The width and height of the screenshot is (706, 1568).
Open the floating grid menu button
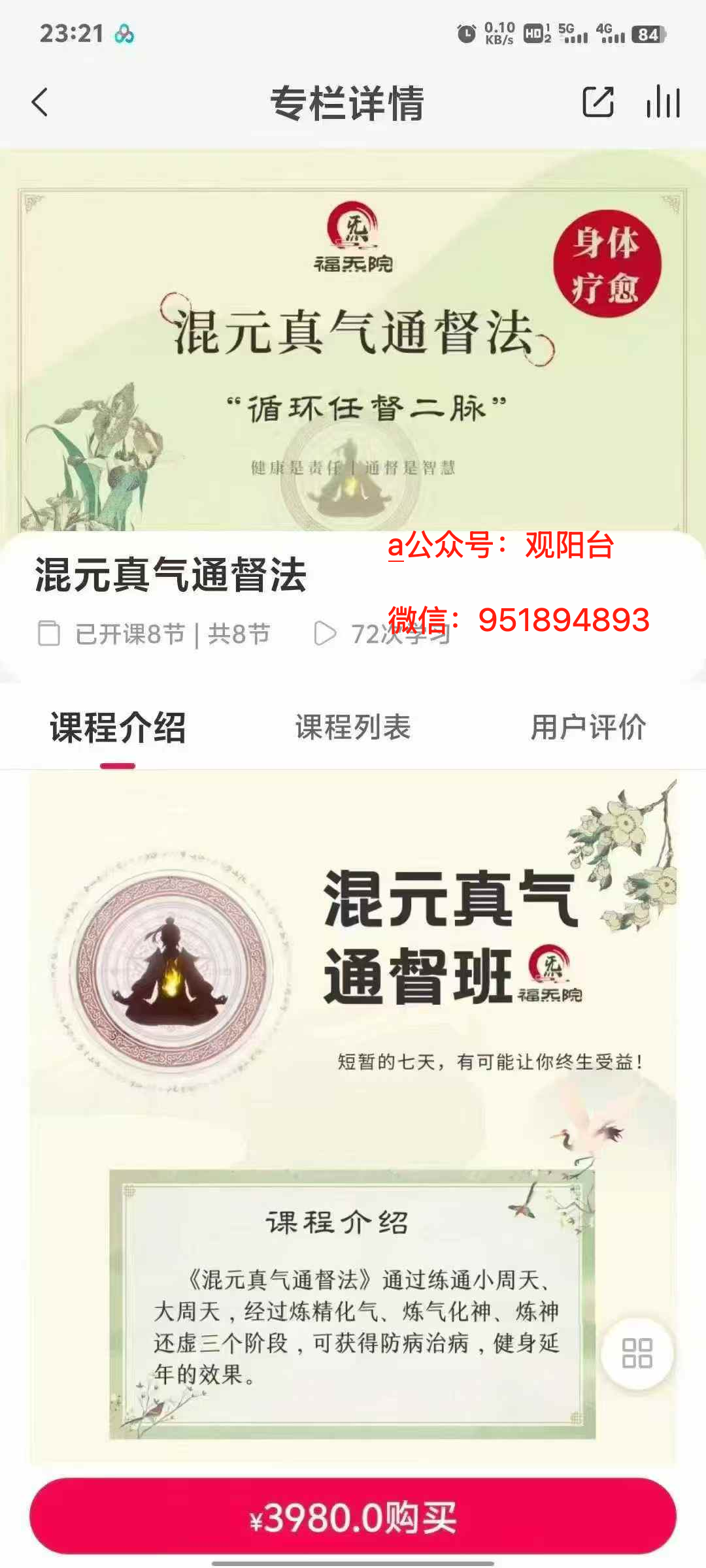(x=637, y=1353)
